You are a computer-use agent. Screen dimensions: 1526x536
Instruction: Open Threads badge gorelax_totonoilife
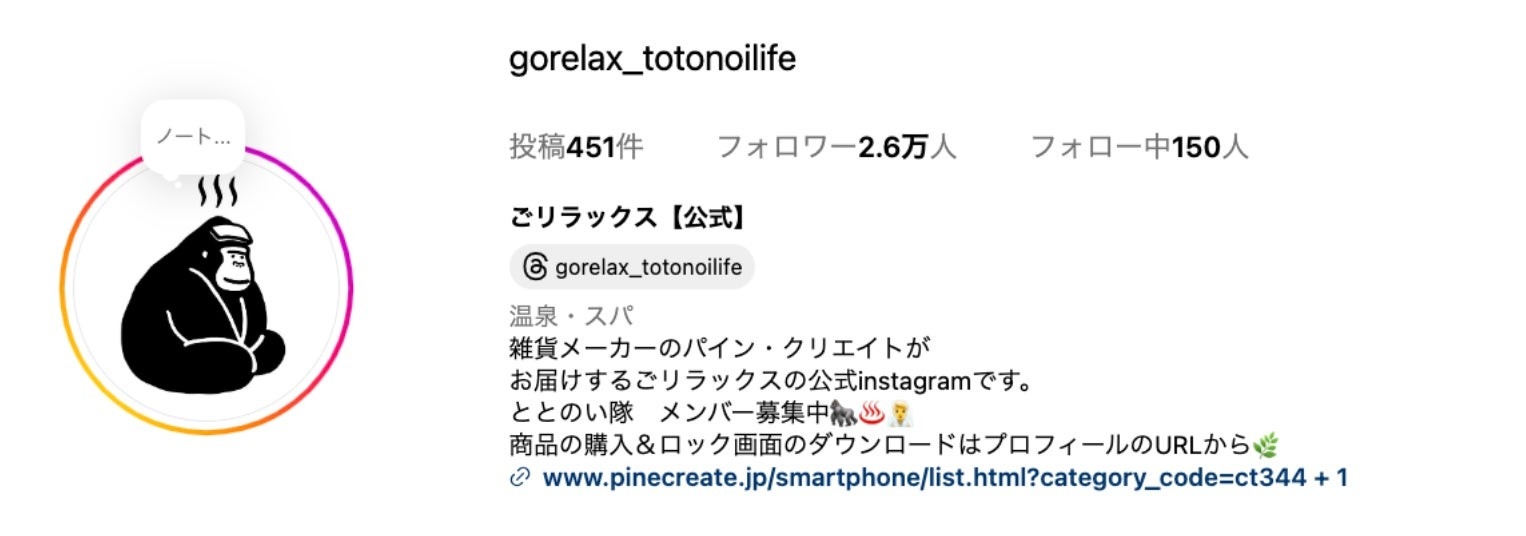[x=632, y=267]
